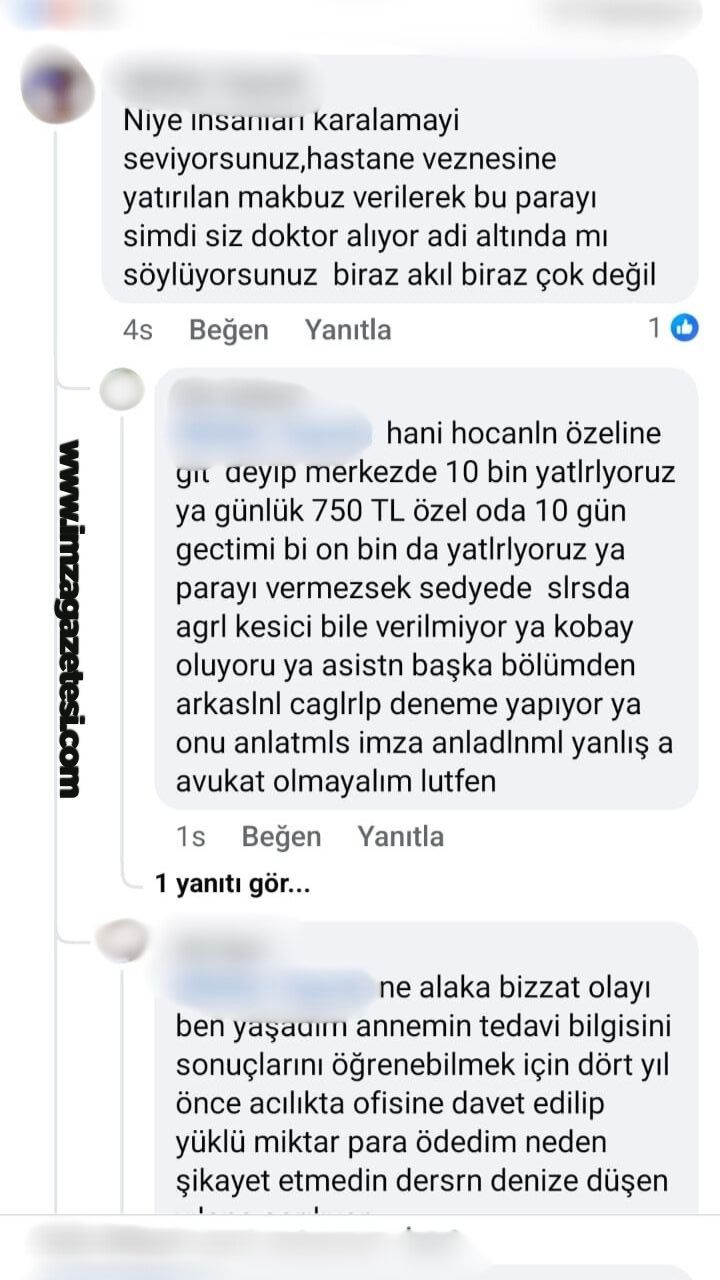The width and height of the screenshot is (720, 1280).
Task: Like the comment starting 'Niye insanları karalamayı'
Action: 228,330
